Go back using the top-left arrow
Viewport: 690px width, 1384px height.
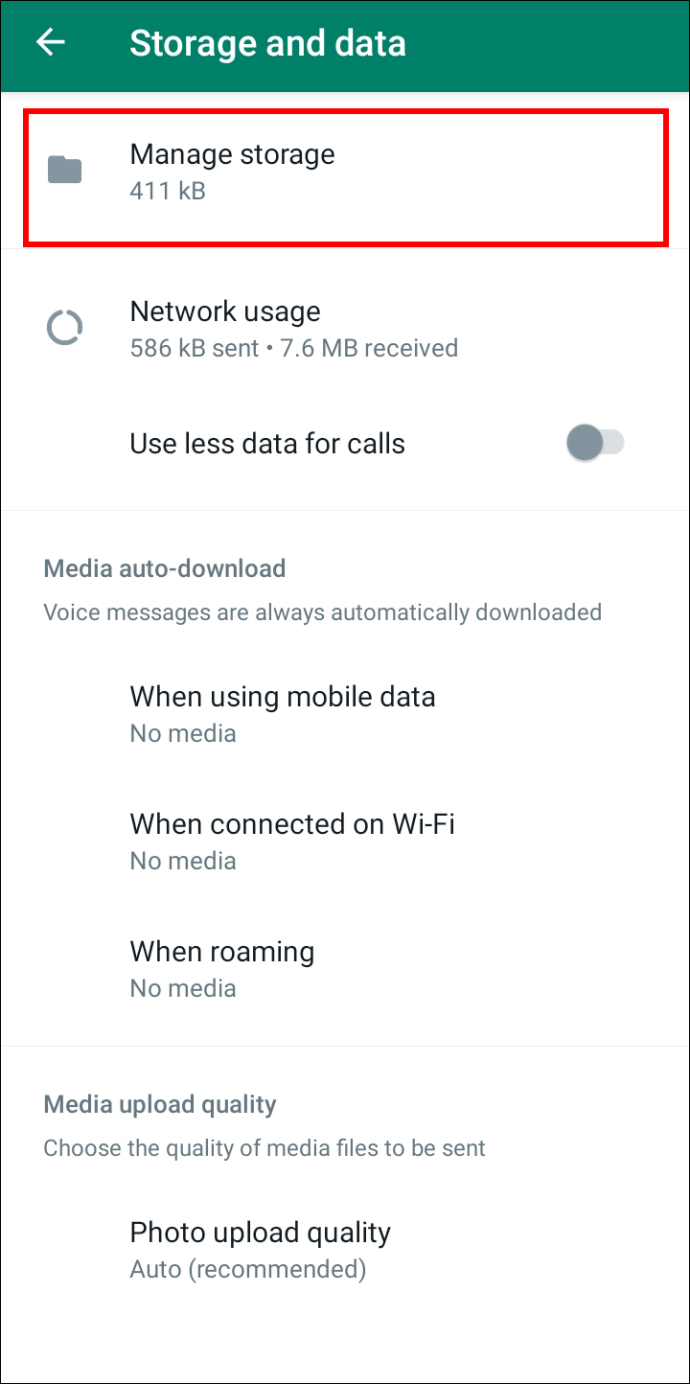tap(50, 43)
